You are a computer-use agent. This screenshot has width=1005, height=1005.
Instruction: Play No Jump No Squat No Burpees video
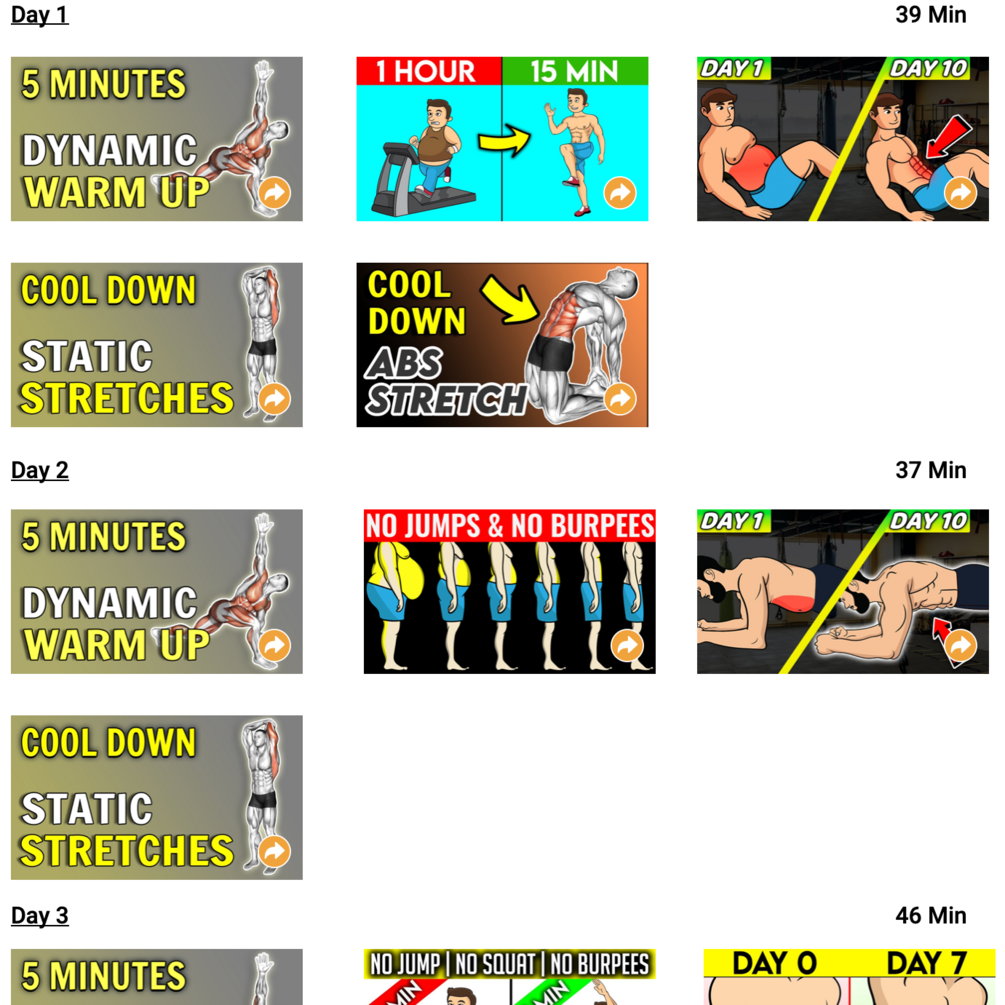509,978
